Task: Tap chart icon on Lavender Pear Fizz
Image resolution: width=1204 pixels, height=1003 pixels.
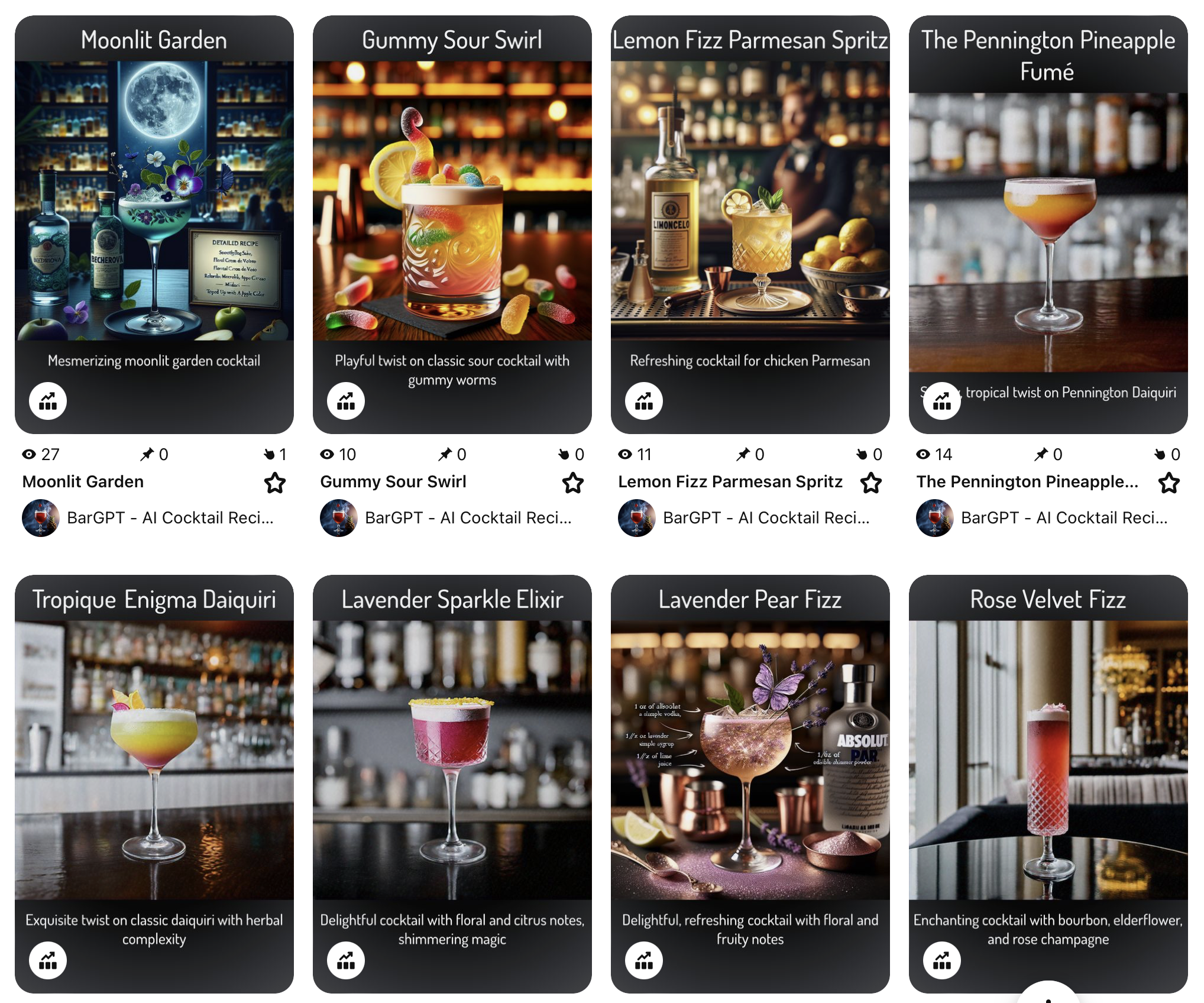Action: coord(644,960)
